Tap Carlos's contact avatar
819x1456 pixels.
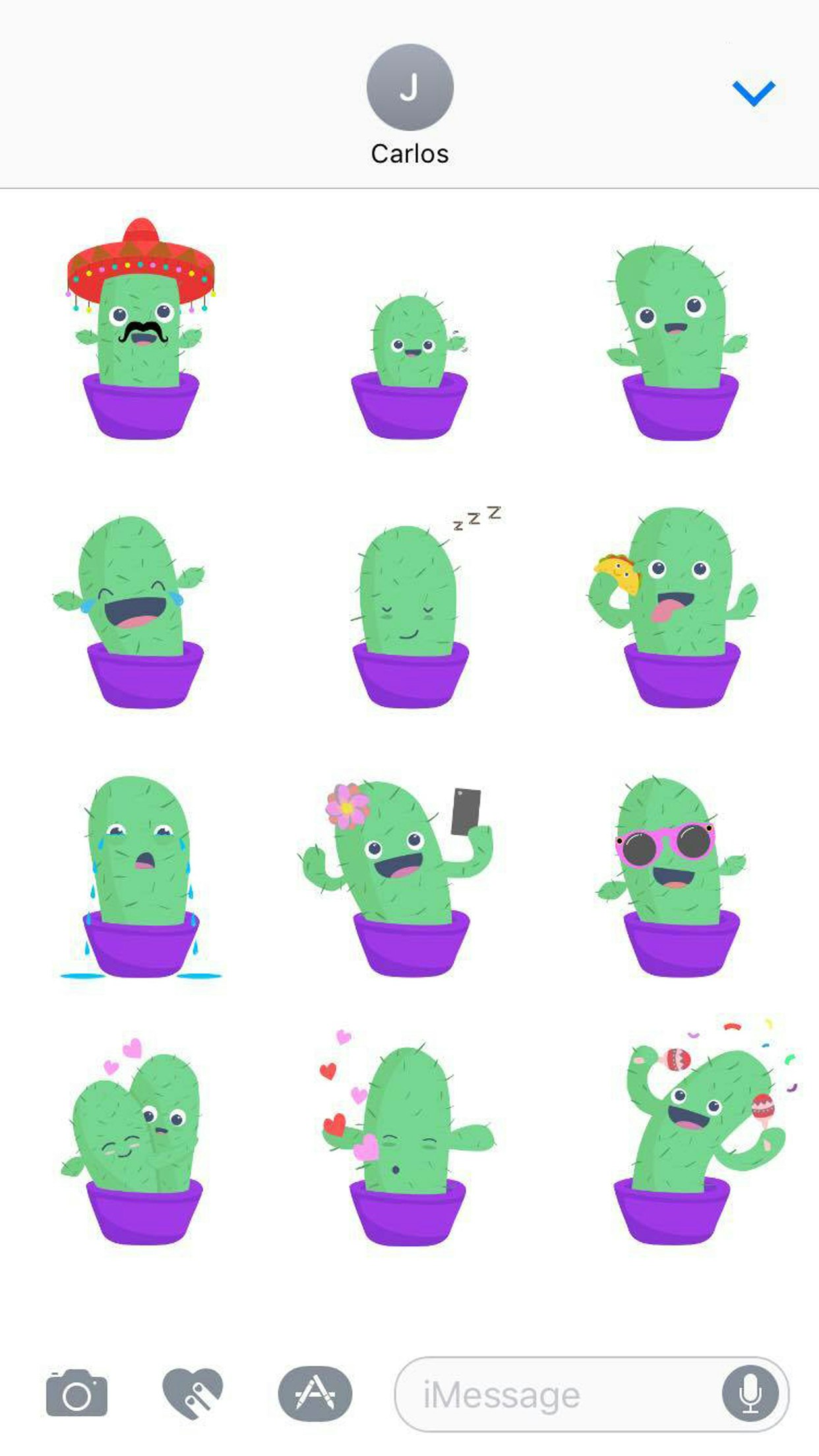(409, 86)
